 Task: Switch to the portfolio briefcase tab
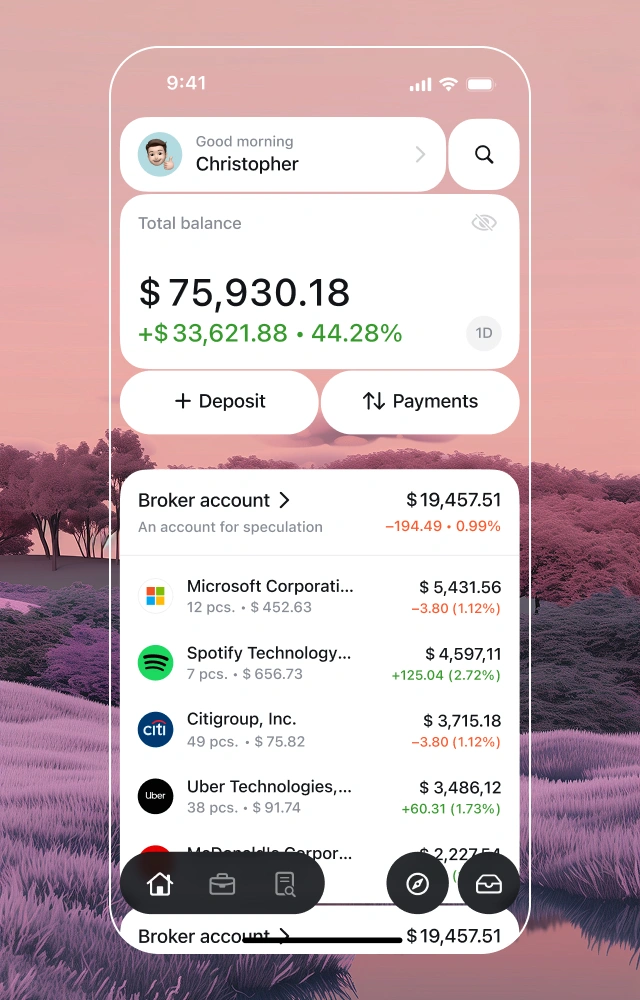click(222, 884)
